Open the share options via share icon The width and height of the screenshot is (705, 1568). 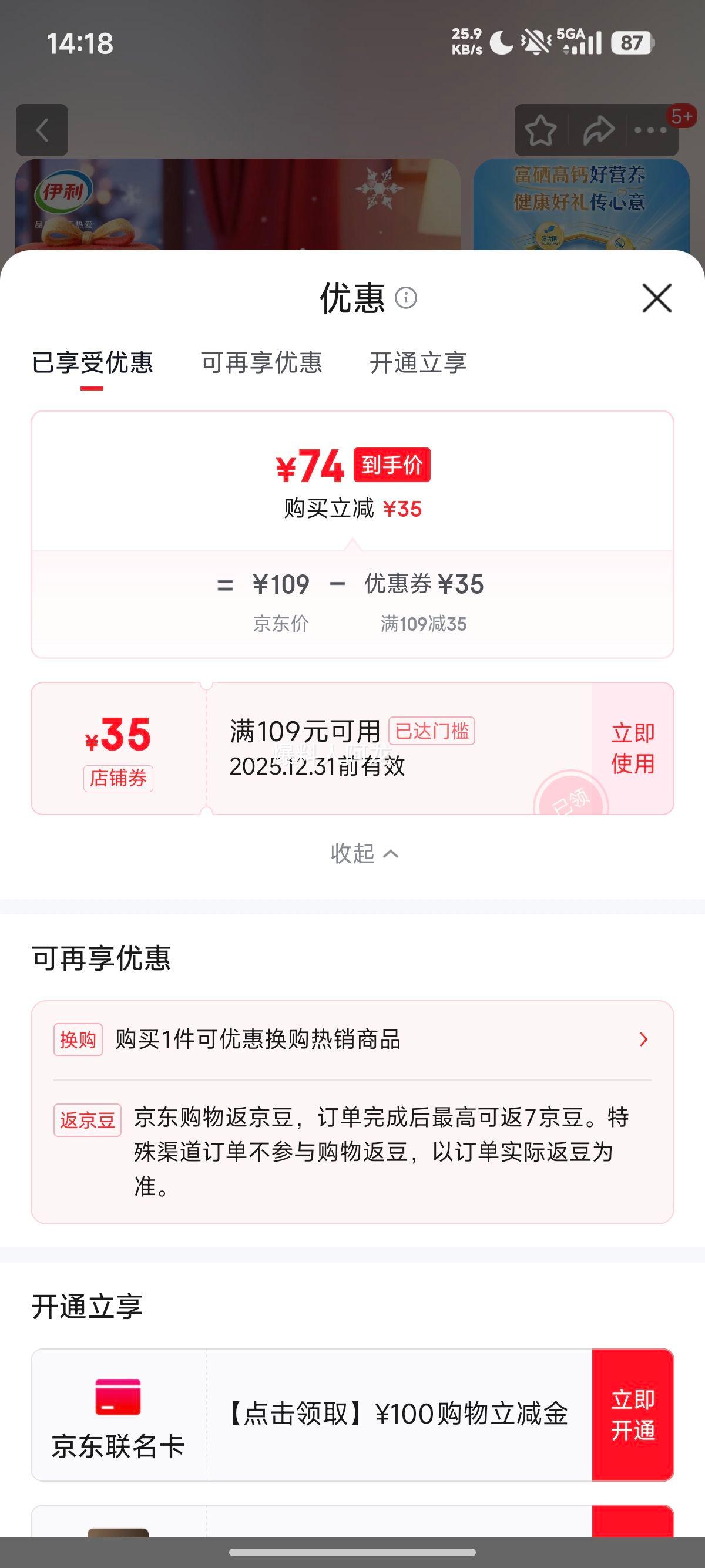click(599, 129)
